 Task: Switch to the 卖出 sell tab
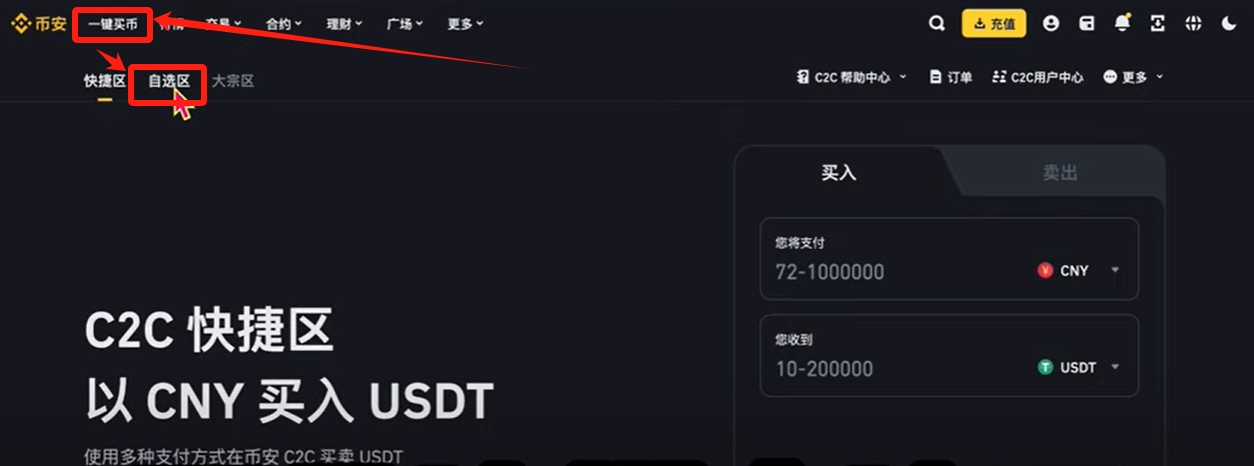(1060, 173)
